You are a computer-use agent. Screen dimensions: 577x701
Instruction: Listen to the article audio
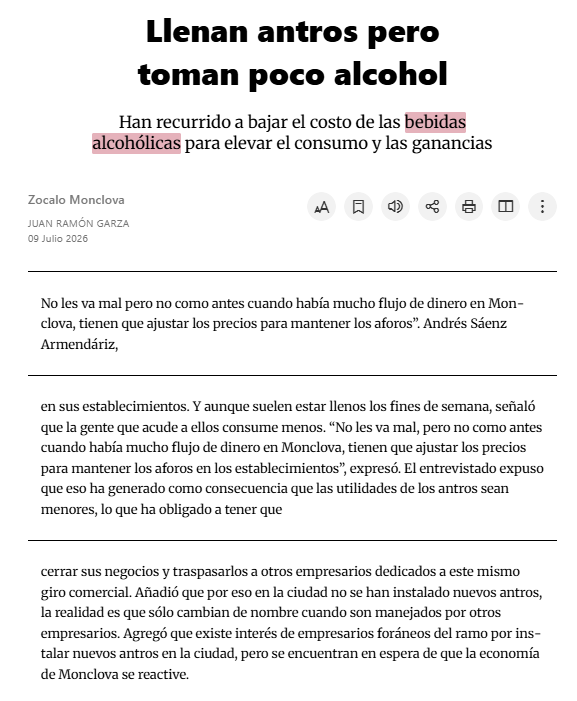[x=395, y=207]
